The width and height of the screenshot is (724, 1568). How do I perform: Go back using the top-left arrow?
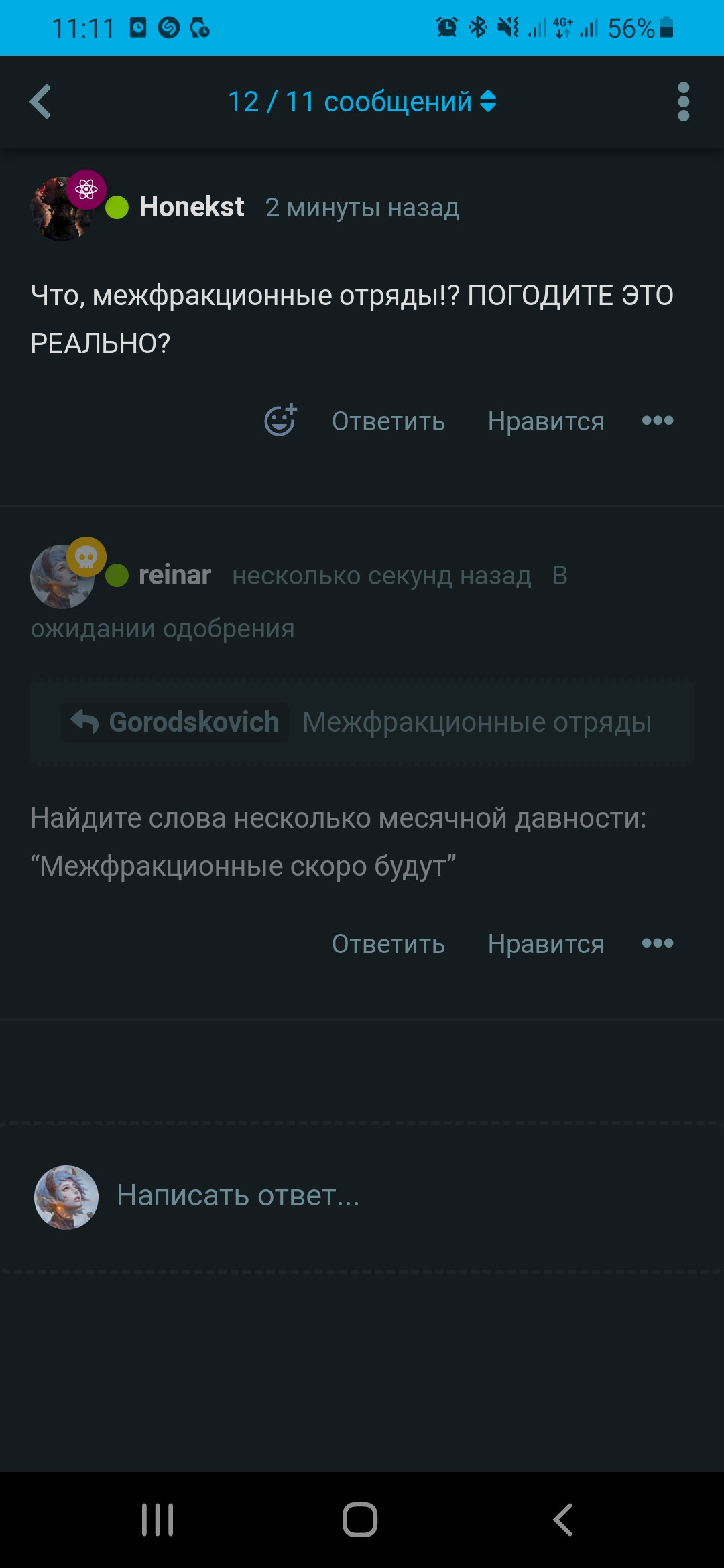pyautogui.click(x=41, y=102)
